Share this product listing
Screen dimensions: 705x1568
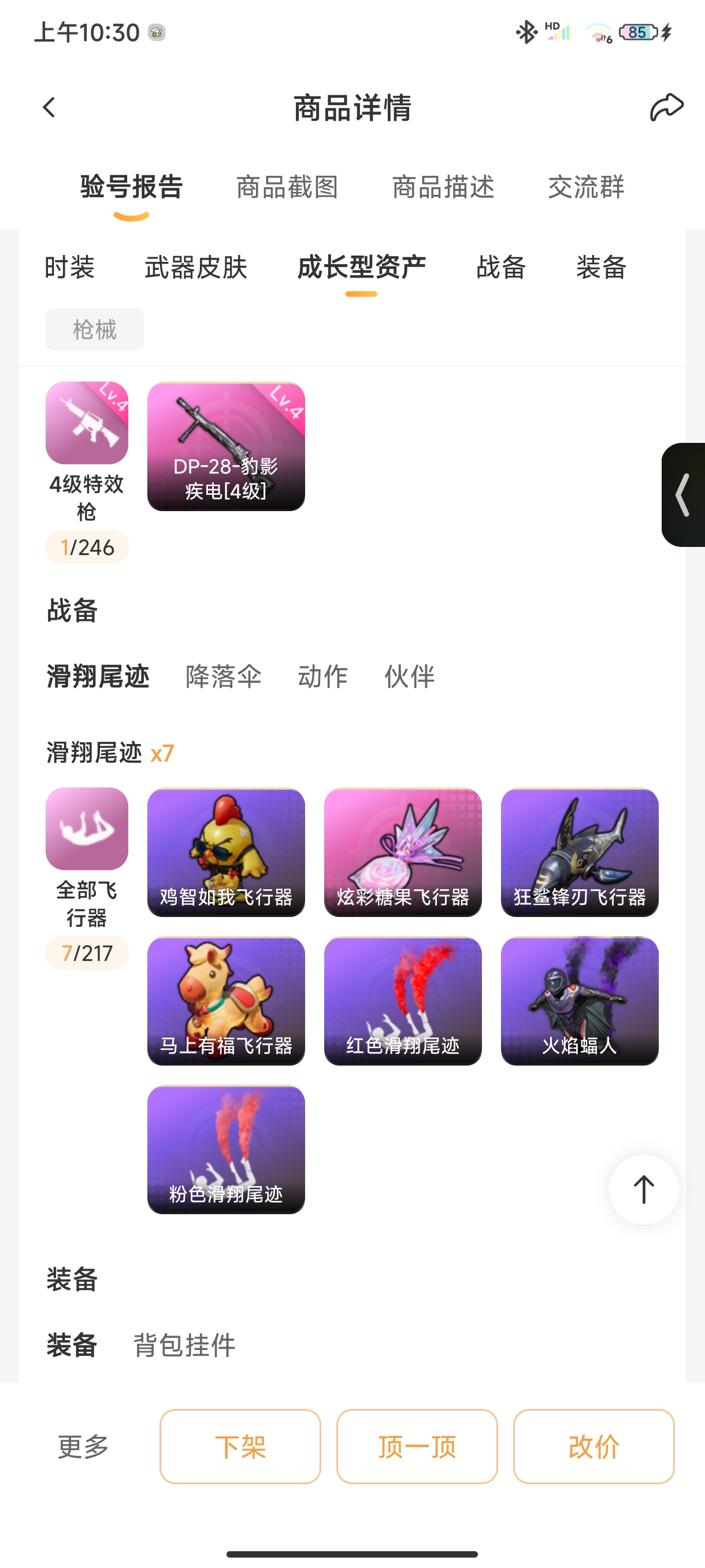[x=666, y=108]
